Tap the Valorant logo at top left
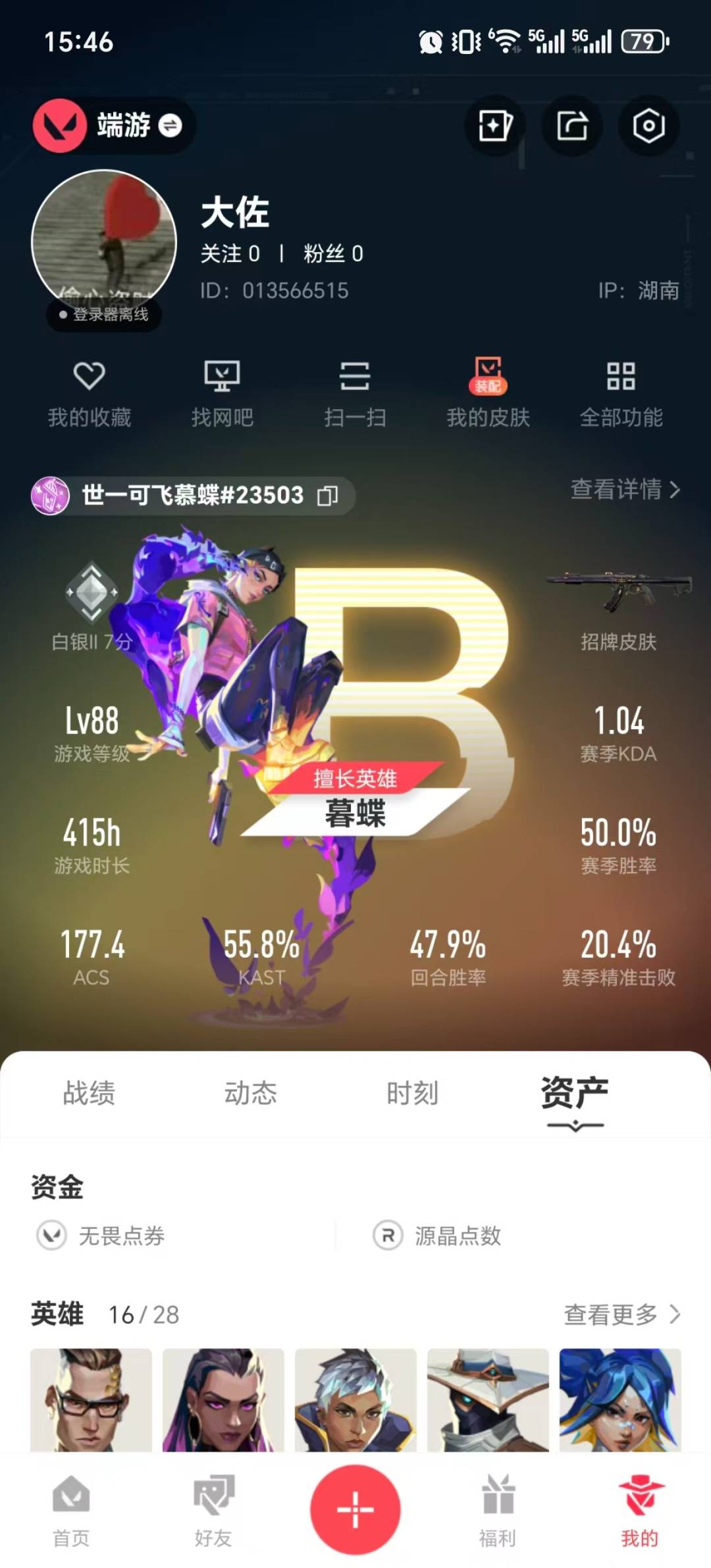Screen dimensions: 711x1568 pyautogui.click(x=60, y=125)
